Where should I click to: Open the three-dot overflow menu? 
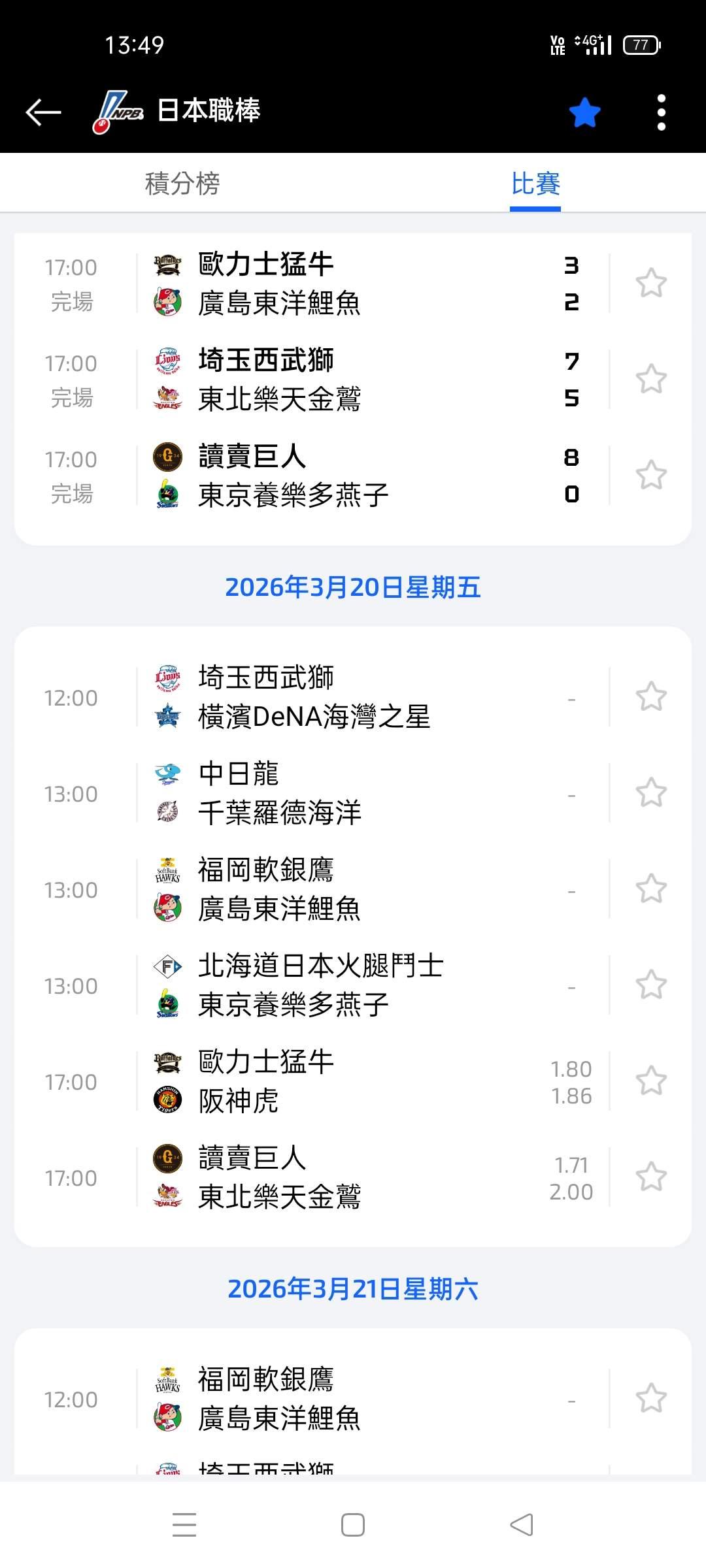[661, 112]
